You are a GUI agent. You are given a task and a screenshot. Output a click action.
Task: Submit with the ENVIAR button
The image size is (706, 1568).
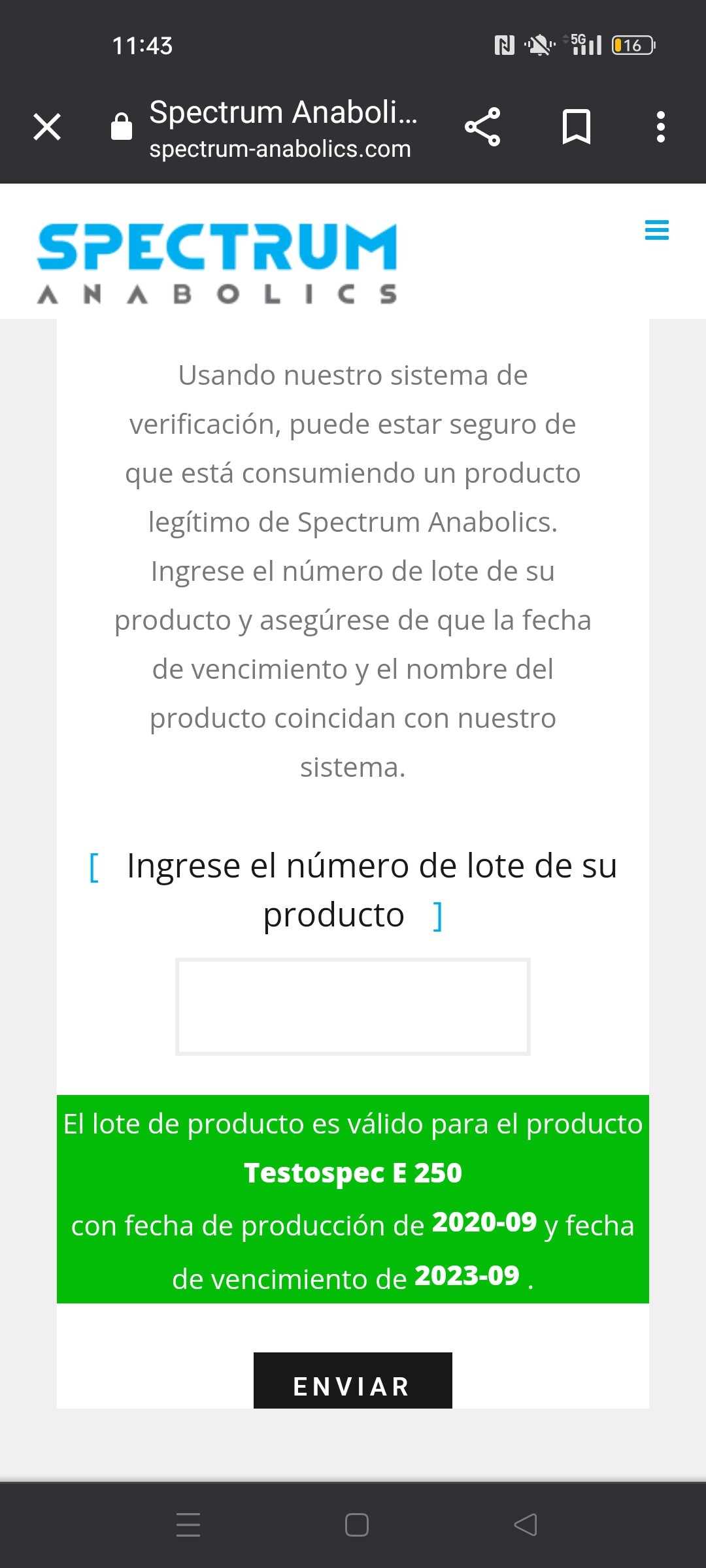[x=353, y=1380]
